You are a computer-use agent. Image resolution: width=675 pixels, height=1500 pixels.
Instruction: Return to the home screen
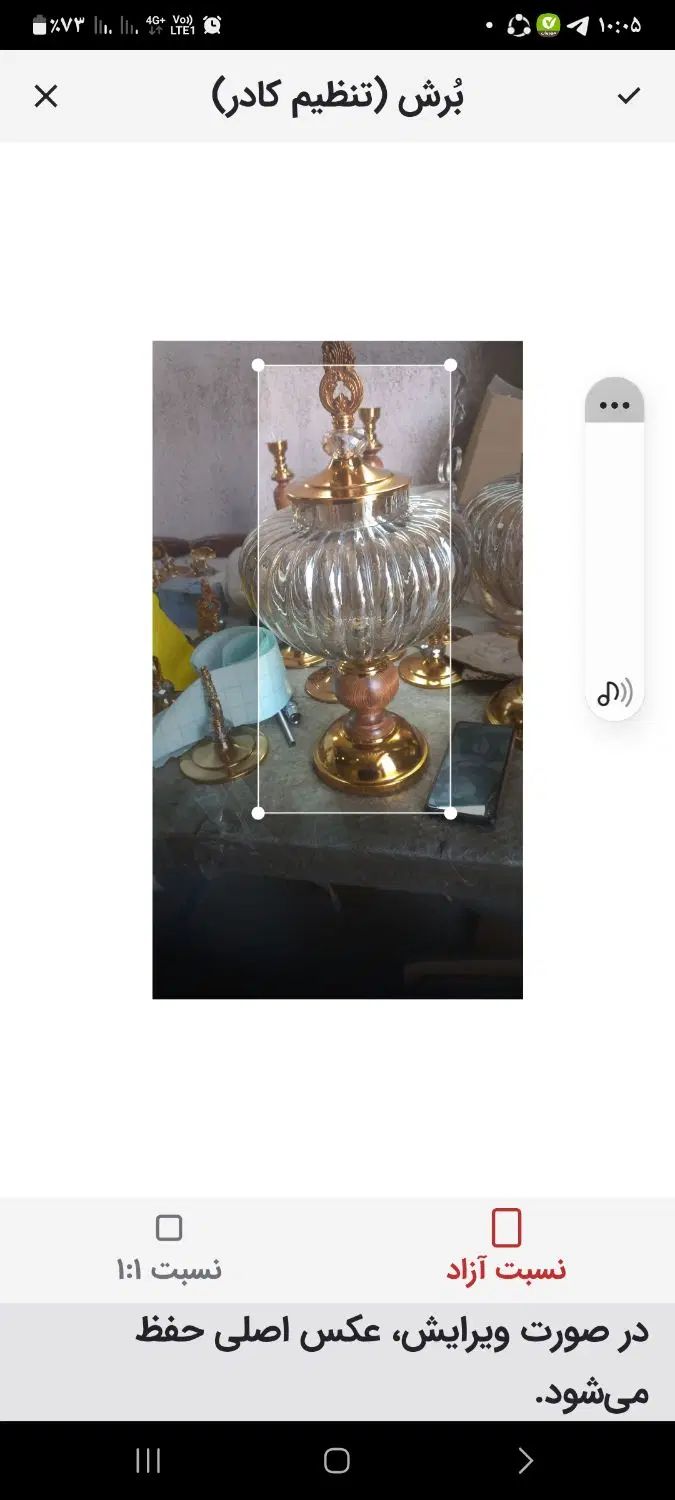337,1461
